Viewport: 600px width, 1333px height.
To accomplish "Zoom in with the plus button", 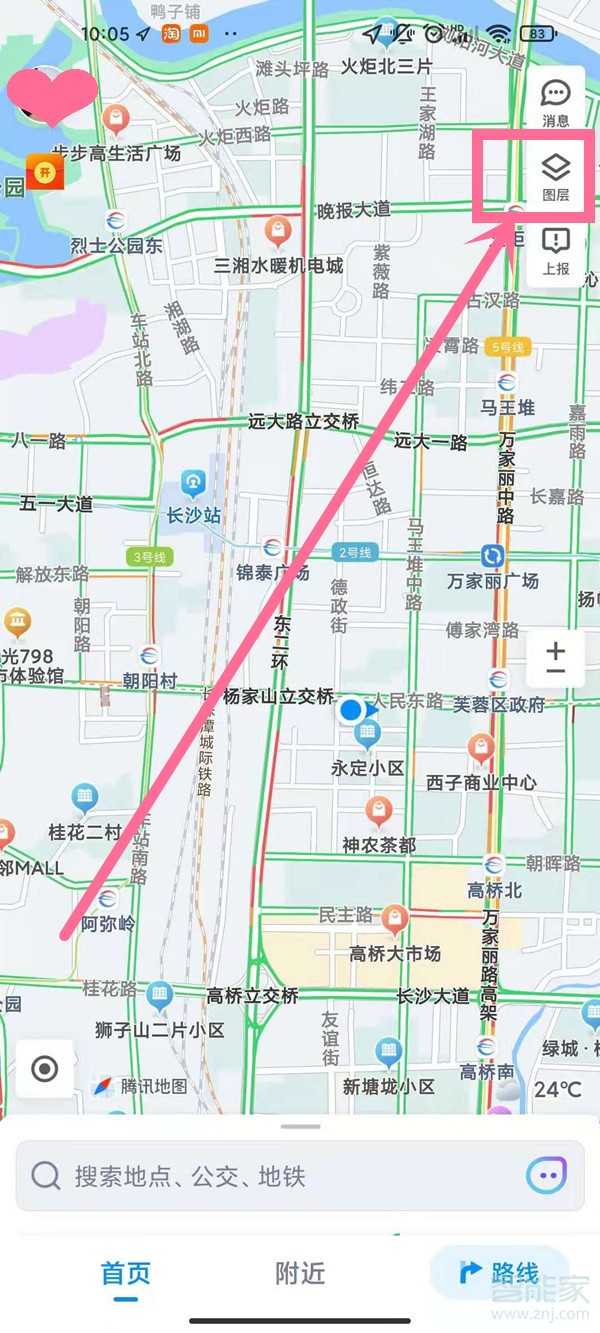I will (x=555, y=649).
